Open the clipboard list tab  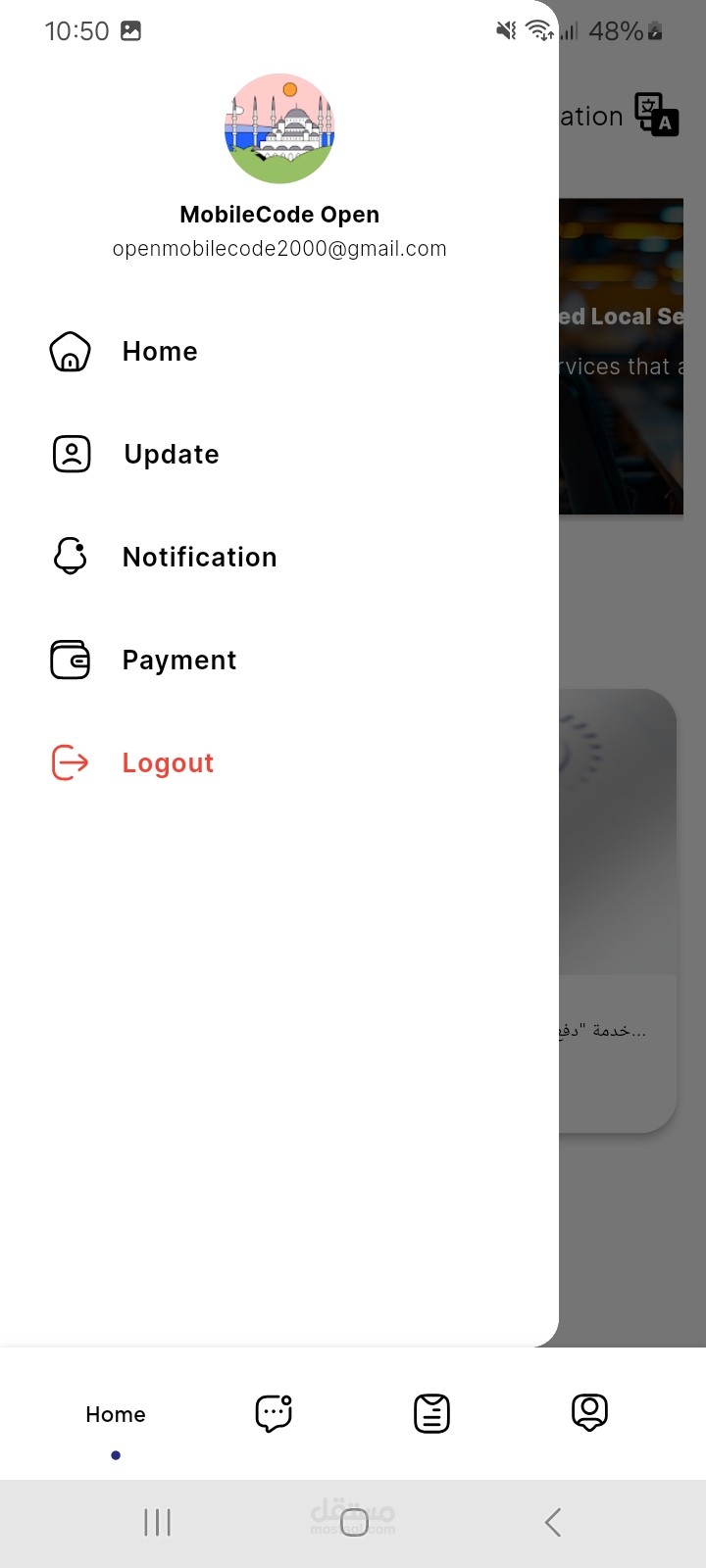tap(431, 1413)
